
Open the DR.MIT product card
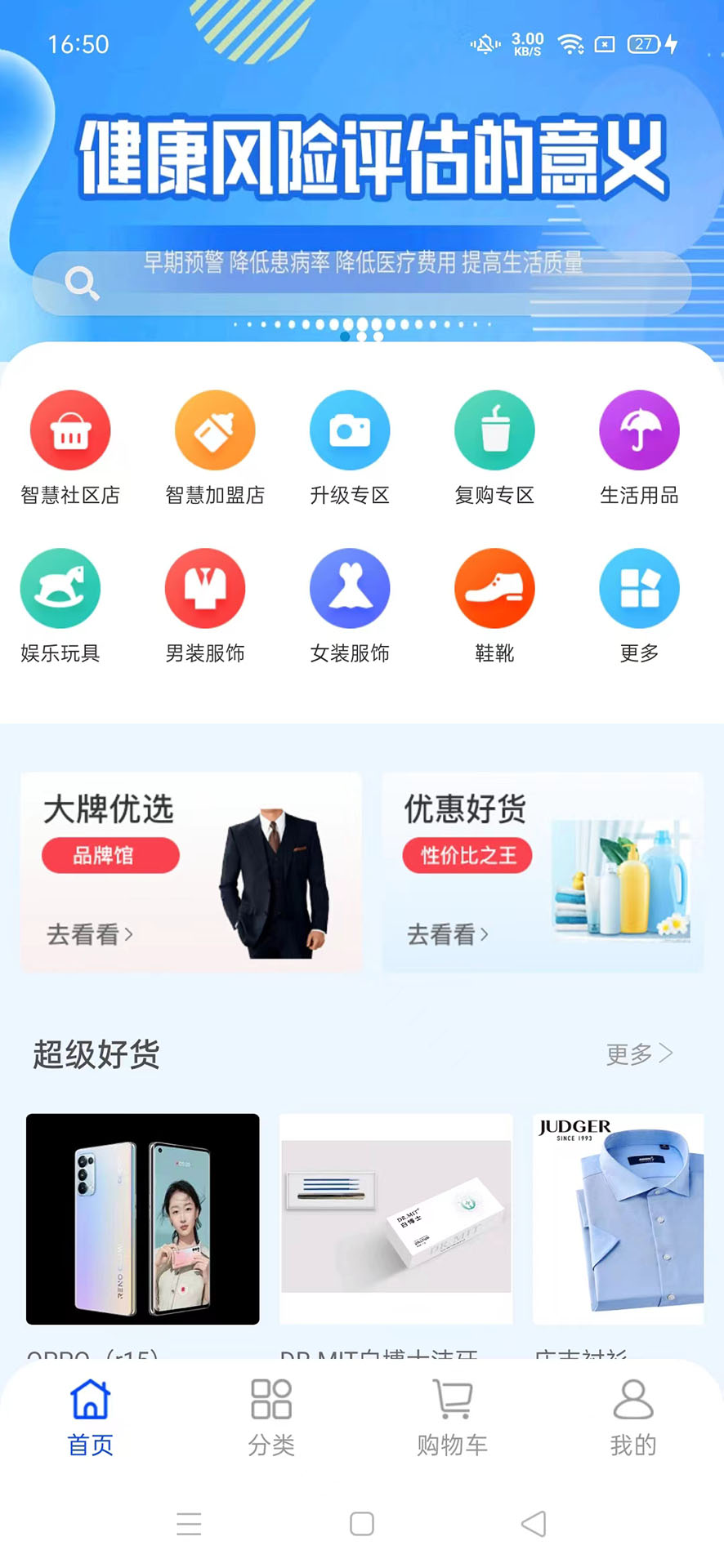pyautogui.click(x=396, y=1218)
